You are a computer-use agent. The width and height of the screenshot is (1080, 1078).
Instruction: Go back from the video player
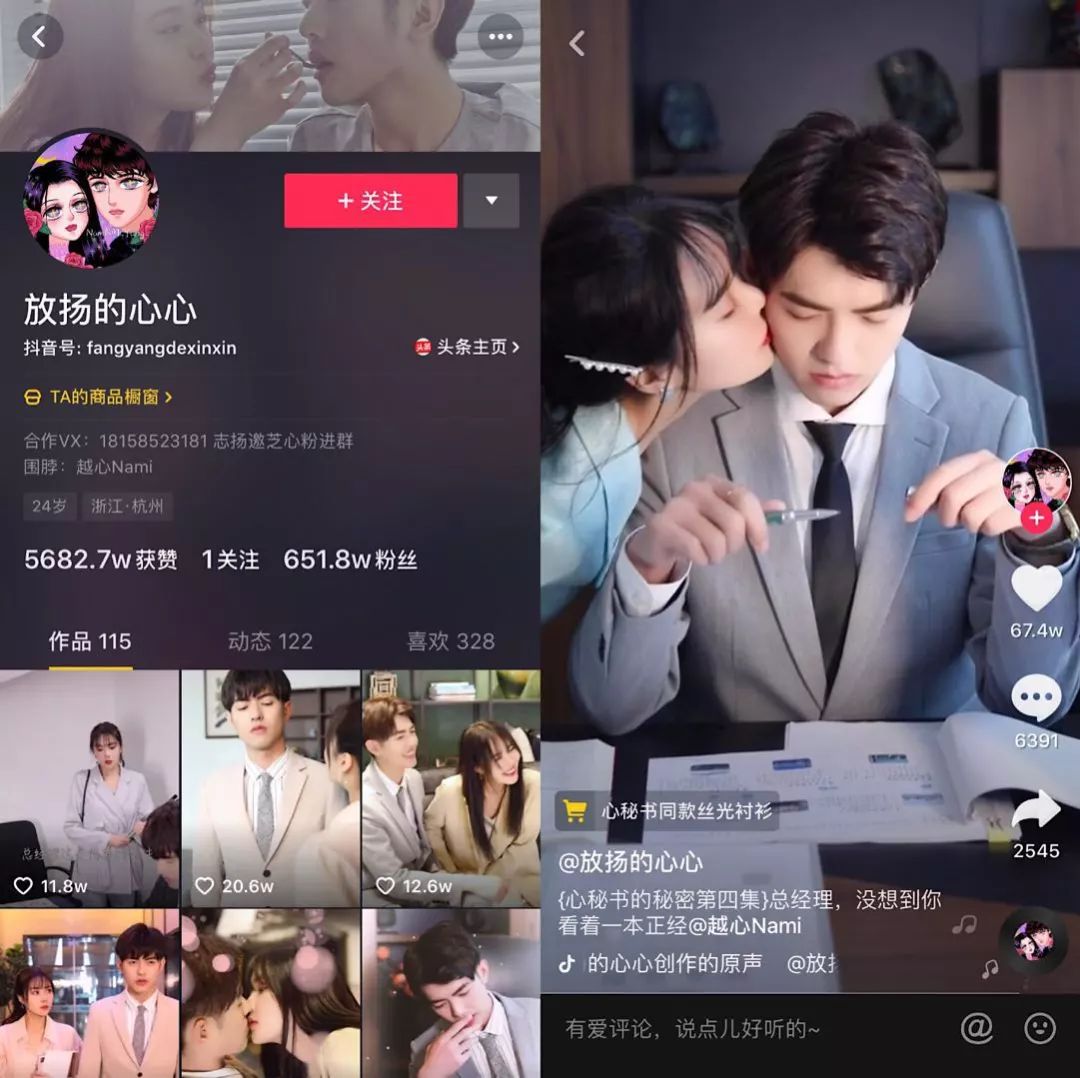[577, 43]
